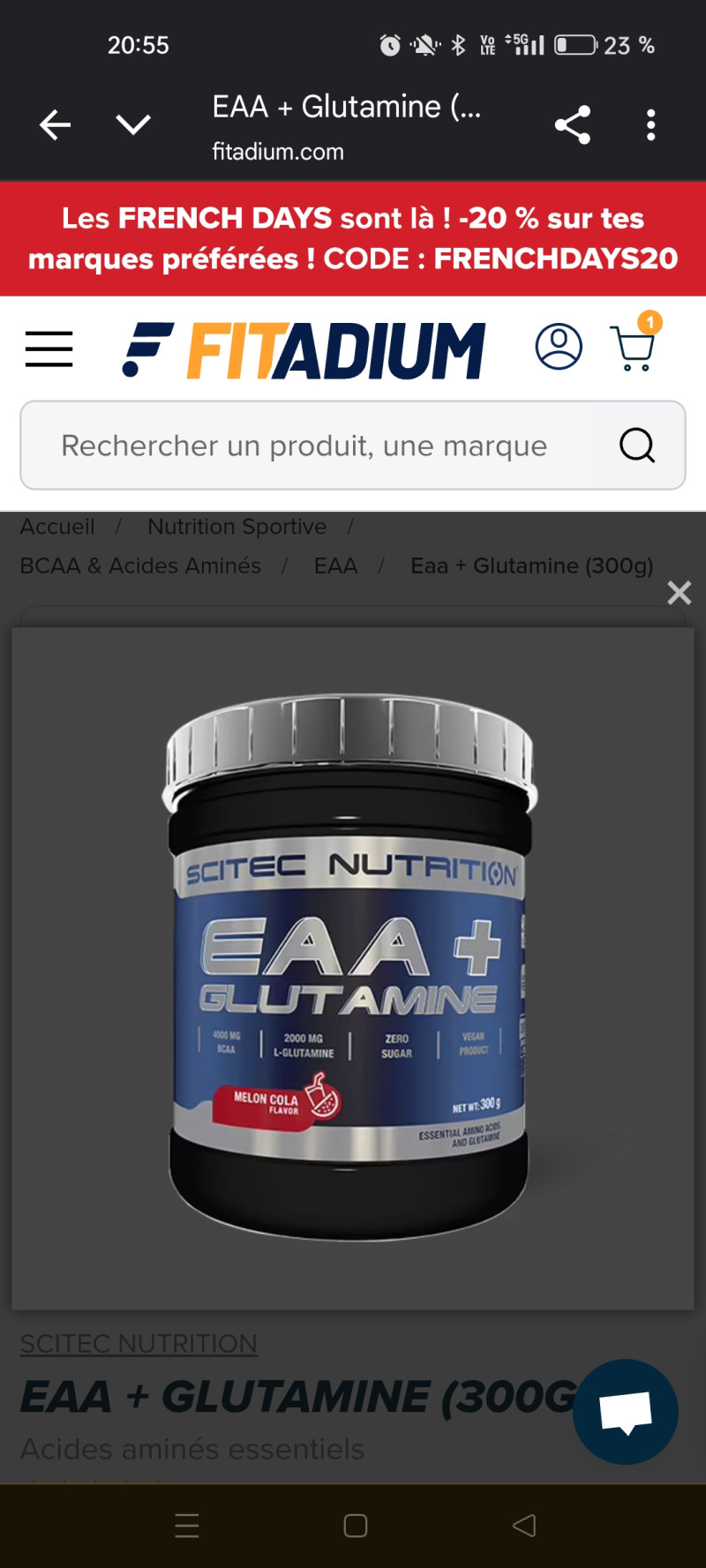Tap the product search field
The image size is (706, 1568).
coord(353,445)
